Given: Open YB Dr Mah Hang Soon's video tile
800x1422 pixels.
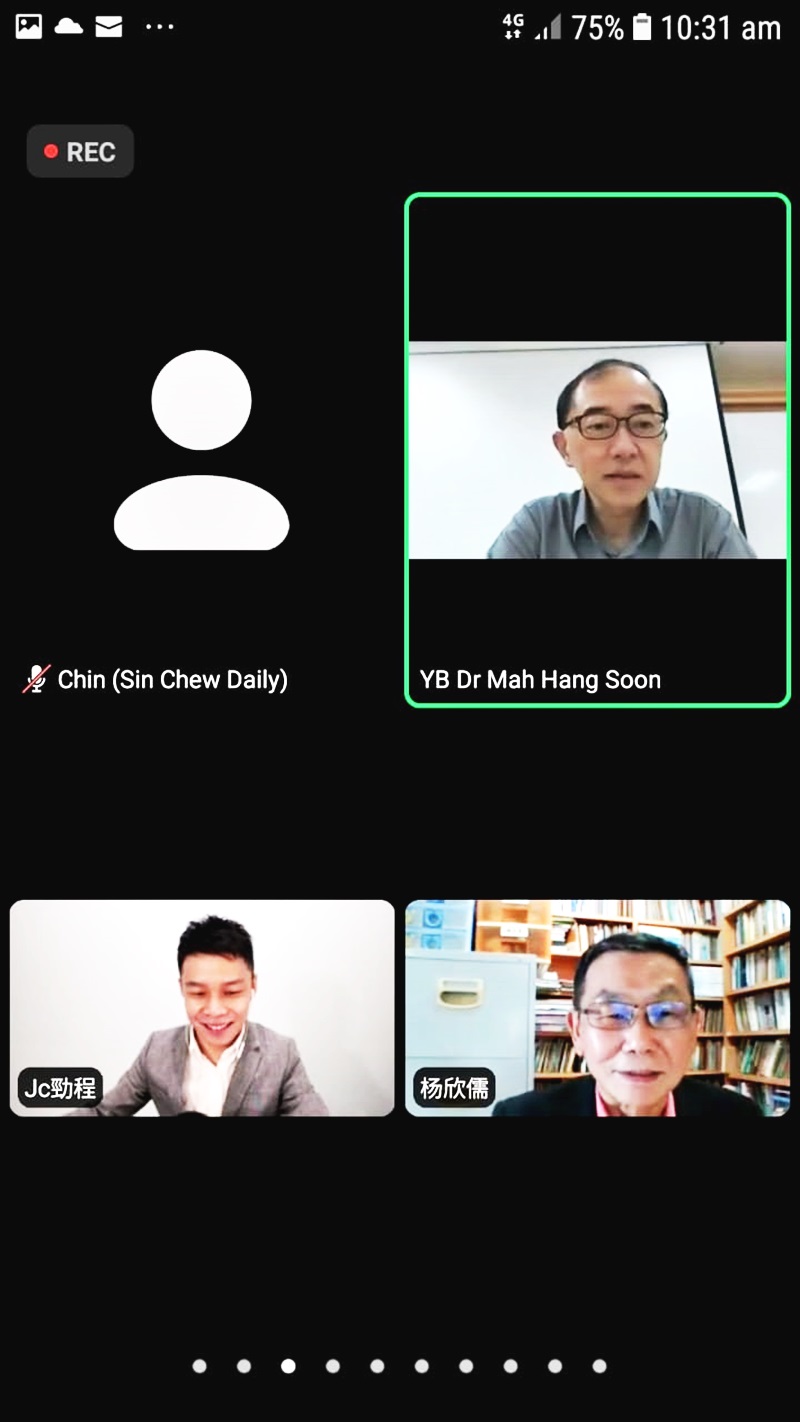Looking at the screenshot, I should (x=597, y=450).
